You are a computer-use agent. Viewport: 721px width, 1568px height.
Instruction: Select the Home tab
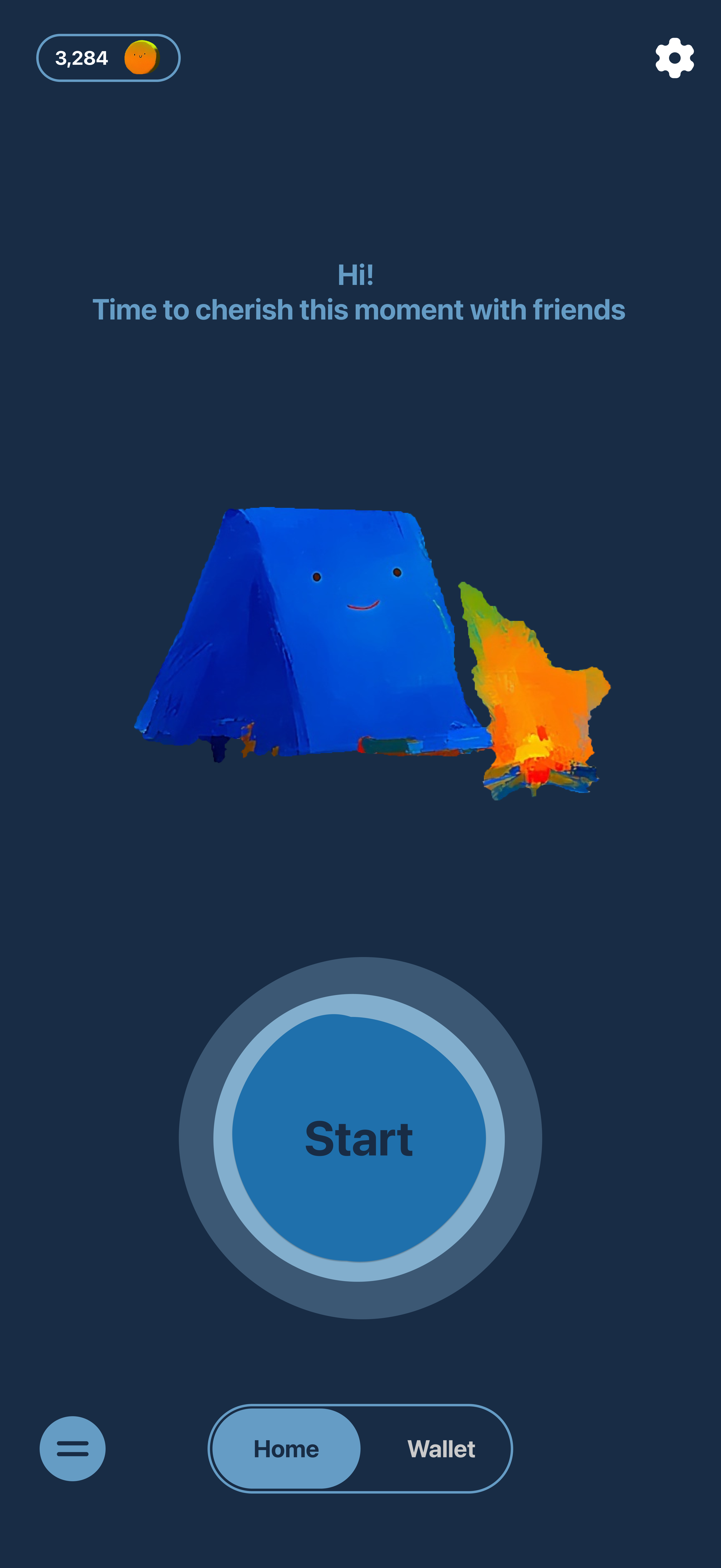pyautogui.click(x=286, y=1449)
